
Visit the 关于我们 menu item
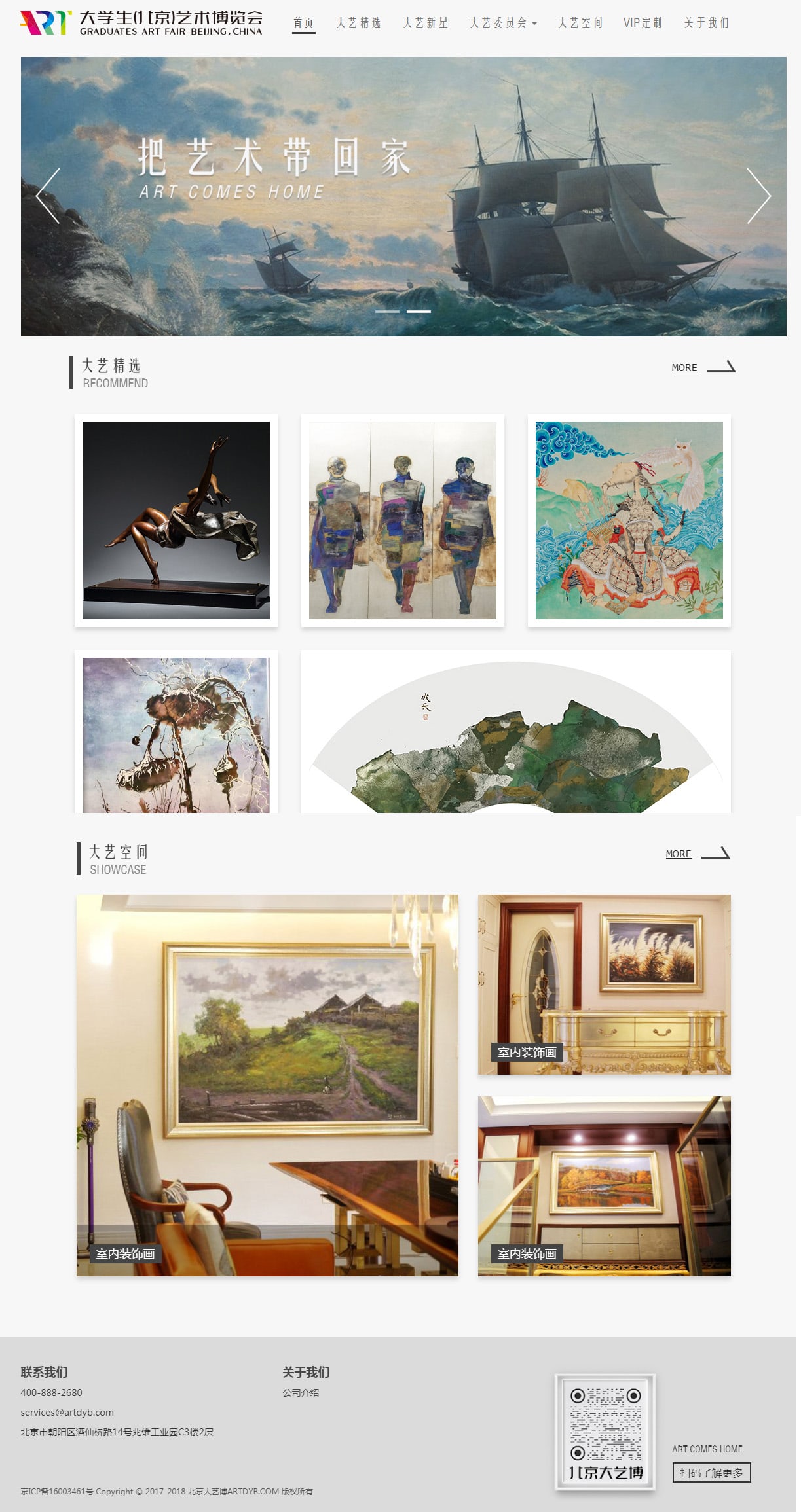pyautogui.click(x=706, y=23)
